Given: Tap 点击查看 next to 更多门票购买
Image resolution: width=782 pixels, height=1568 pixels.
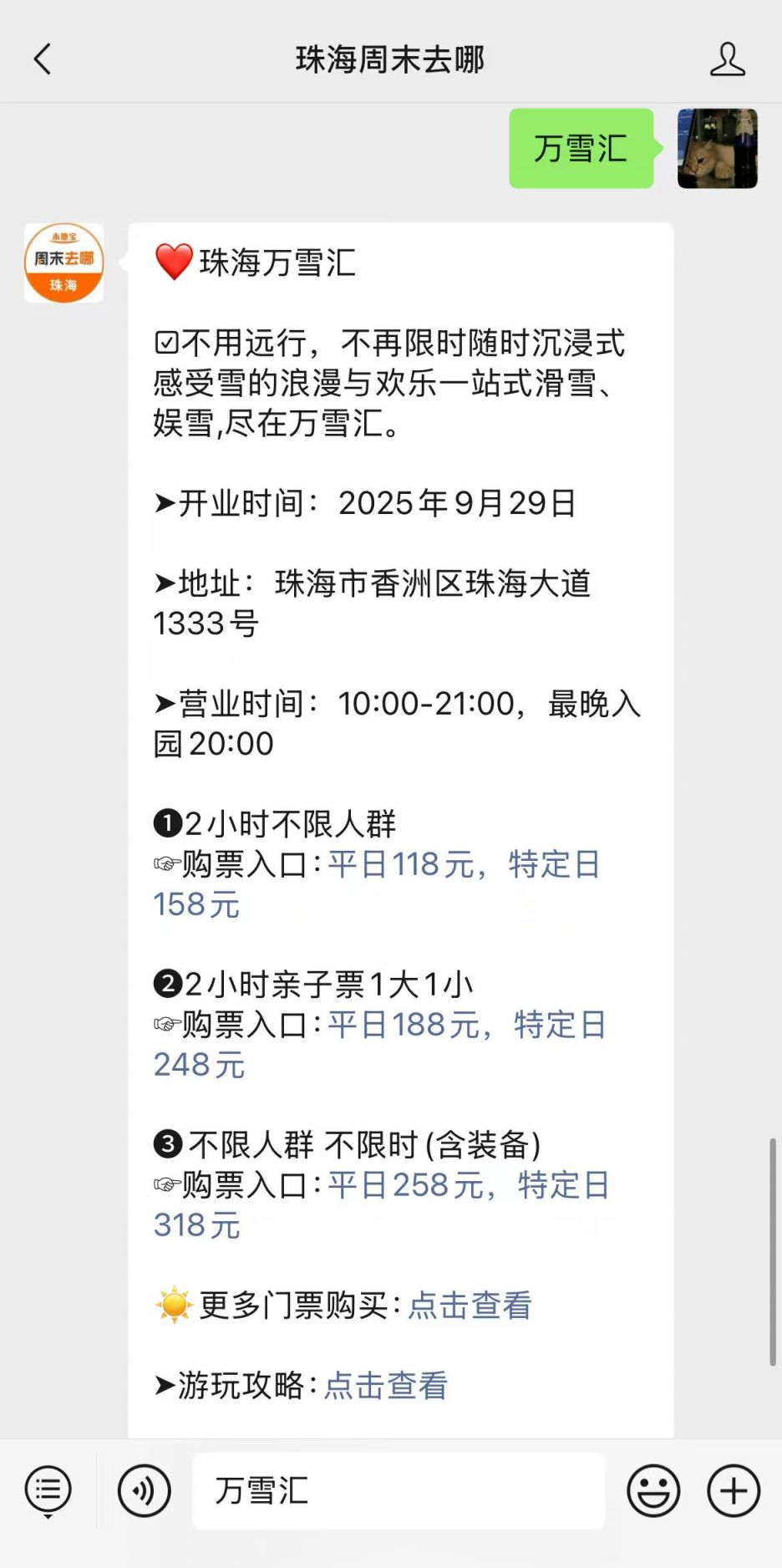Looking at the screenshot, I should click(x=470, y=1306).
